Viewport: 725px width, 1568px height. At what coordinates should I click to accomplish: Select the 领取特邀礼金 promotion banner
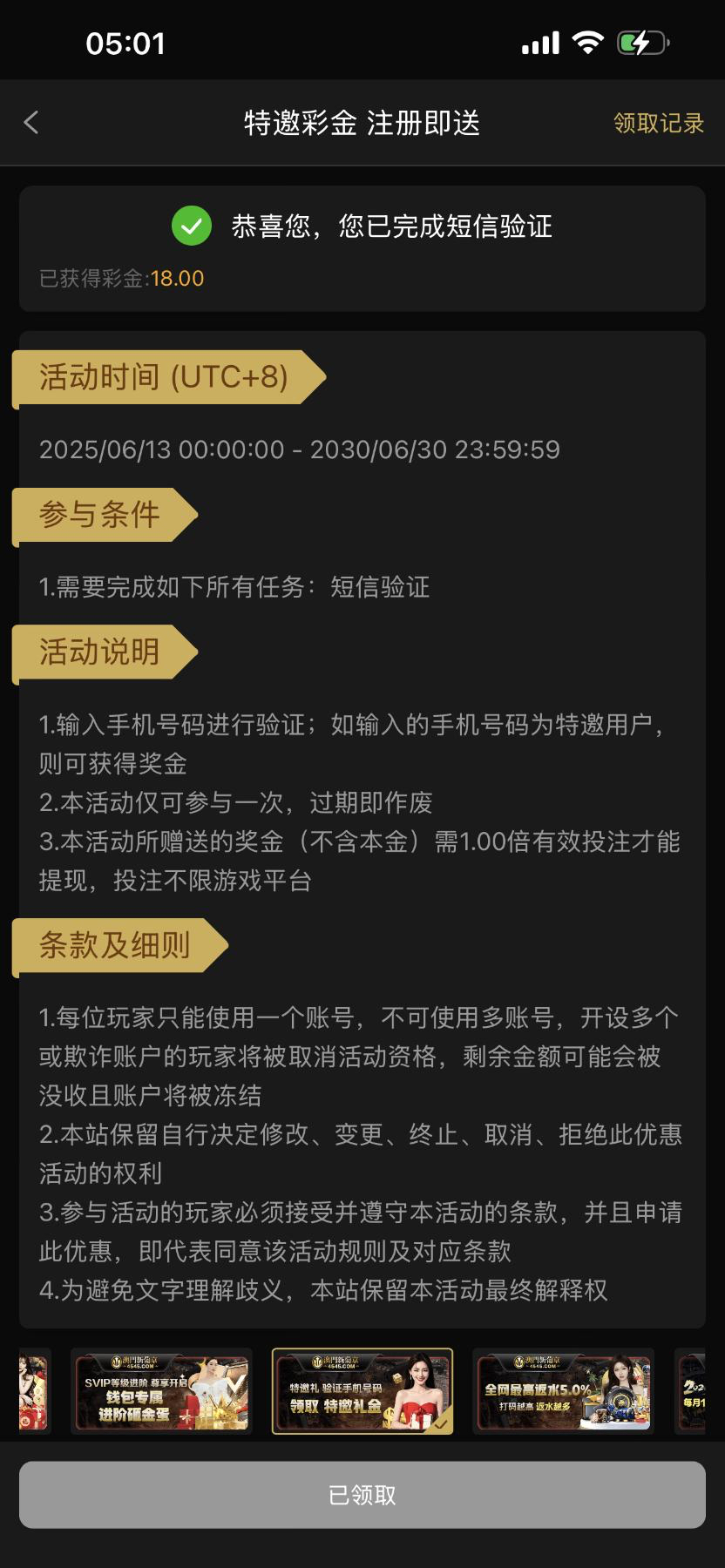click(362, 1390)
